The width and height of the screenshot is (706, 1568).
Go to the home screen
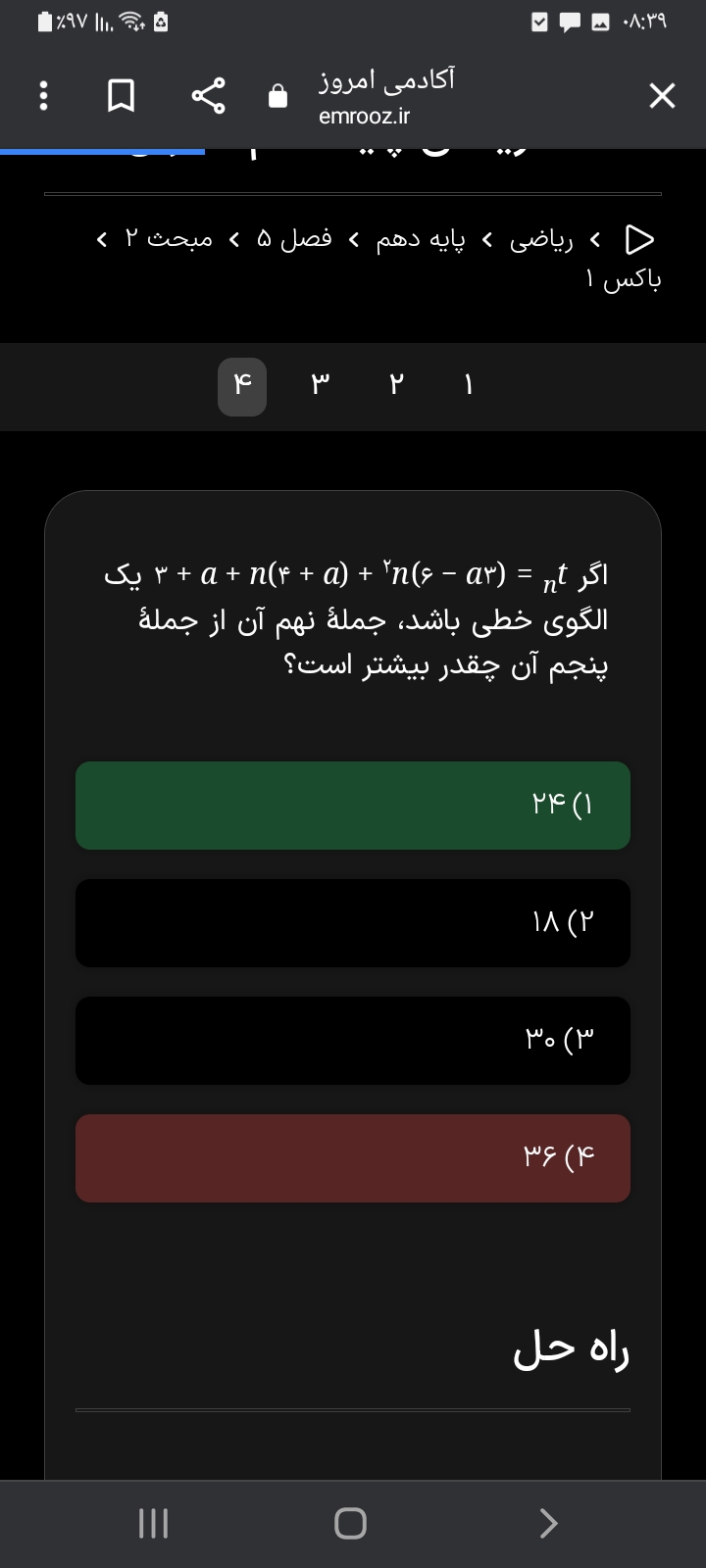(x=350, y=1523)
